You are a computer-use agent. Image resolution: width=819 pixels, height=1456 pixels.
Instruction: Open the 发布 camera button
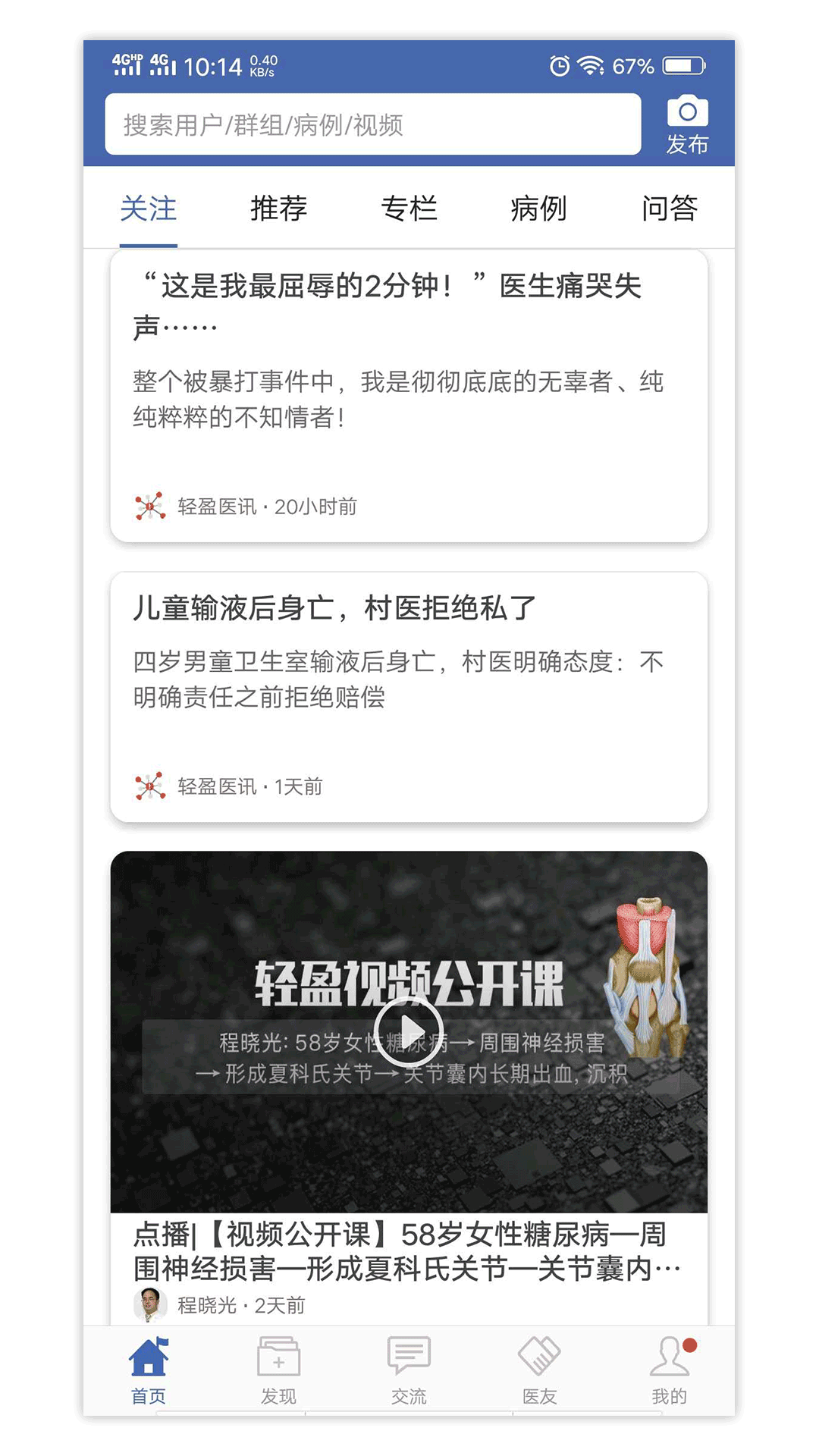click(687, 126)
